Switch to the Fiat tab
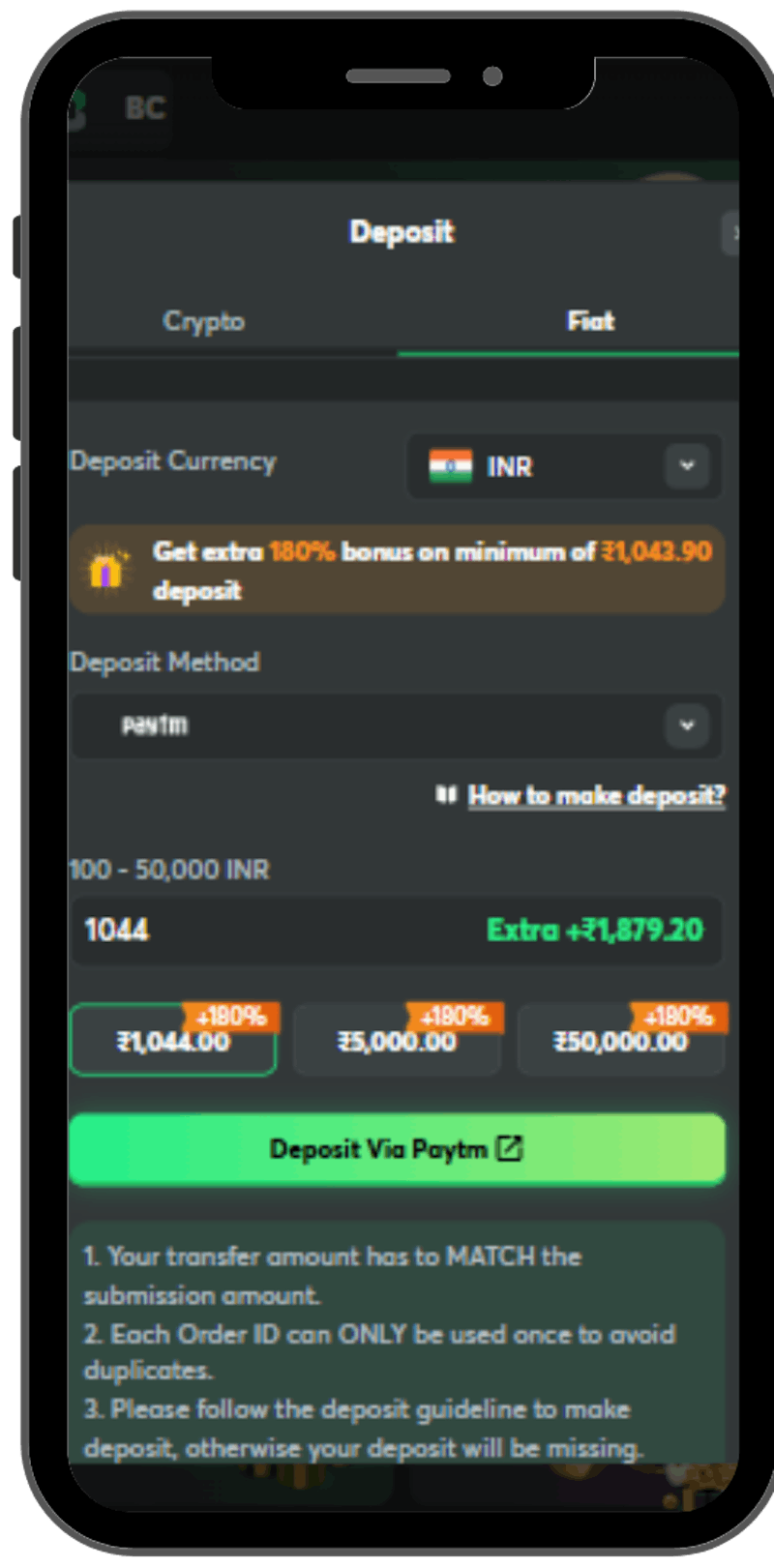 (x=590, y=321)
